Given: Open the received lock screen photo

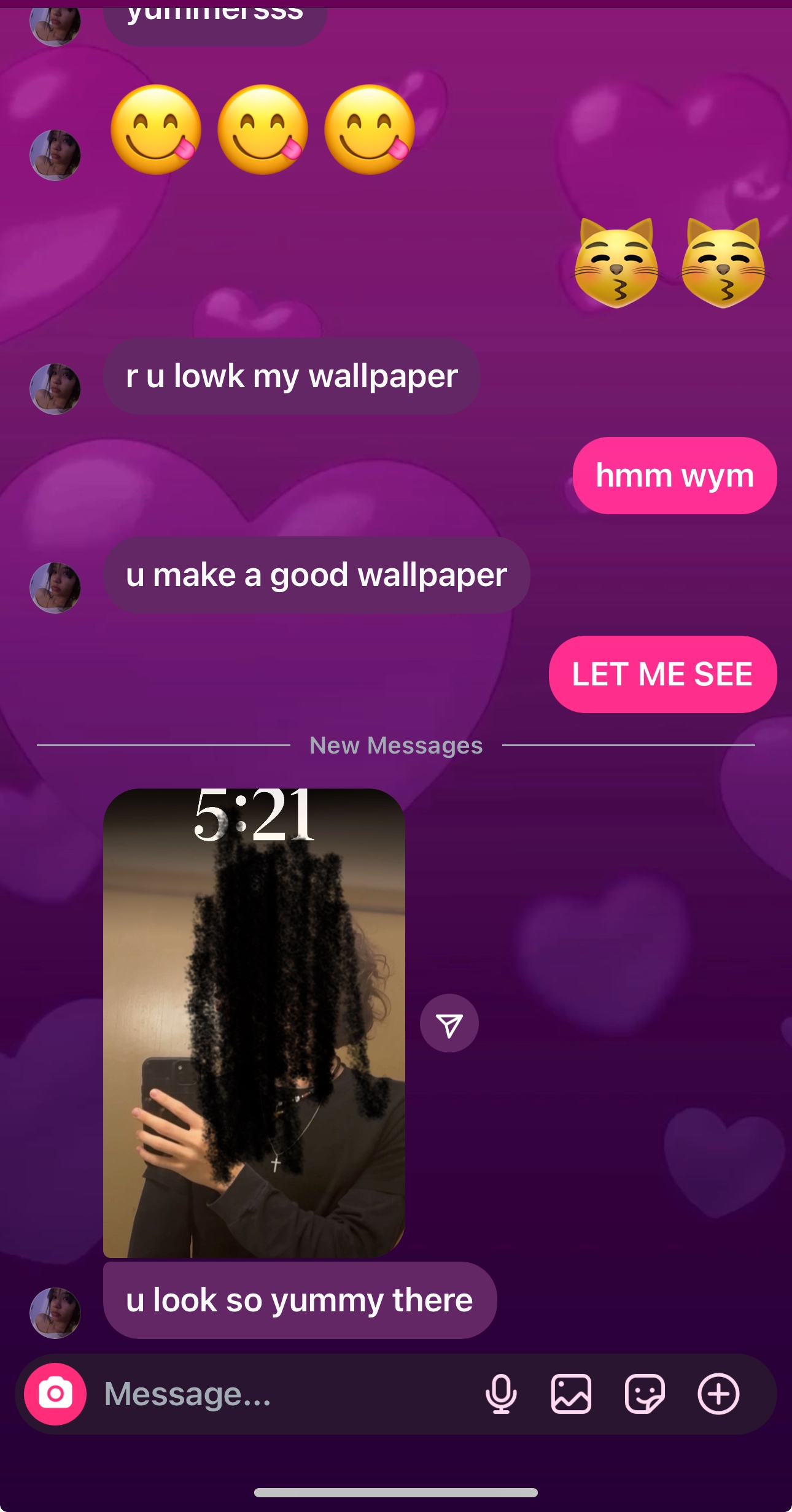Looking at the screenshot, I should pyautogui.click(x=254, y=1022).
